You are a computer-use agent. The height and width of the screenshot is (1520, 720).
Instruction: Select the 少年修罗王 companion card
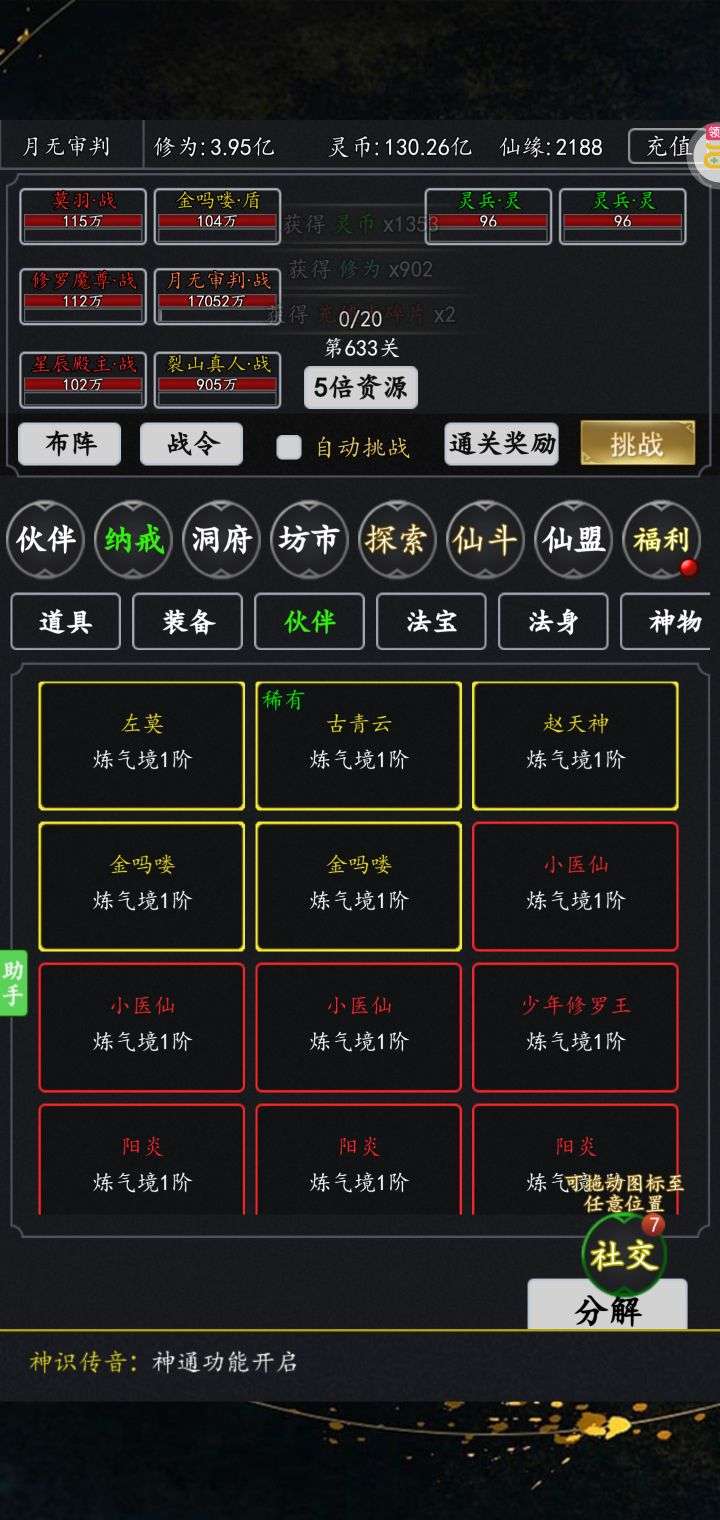(x=575, y=1027)
